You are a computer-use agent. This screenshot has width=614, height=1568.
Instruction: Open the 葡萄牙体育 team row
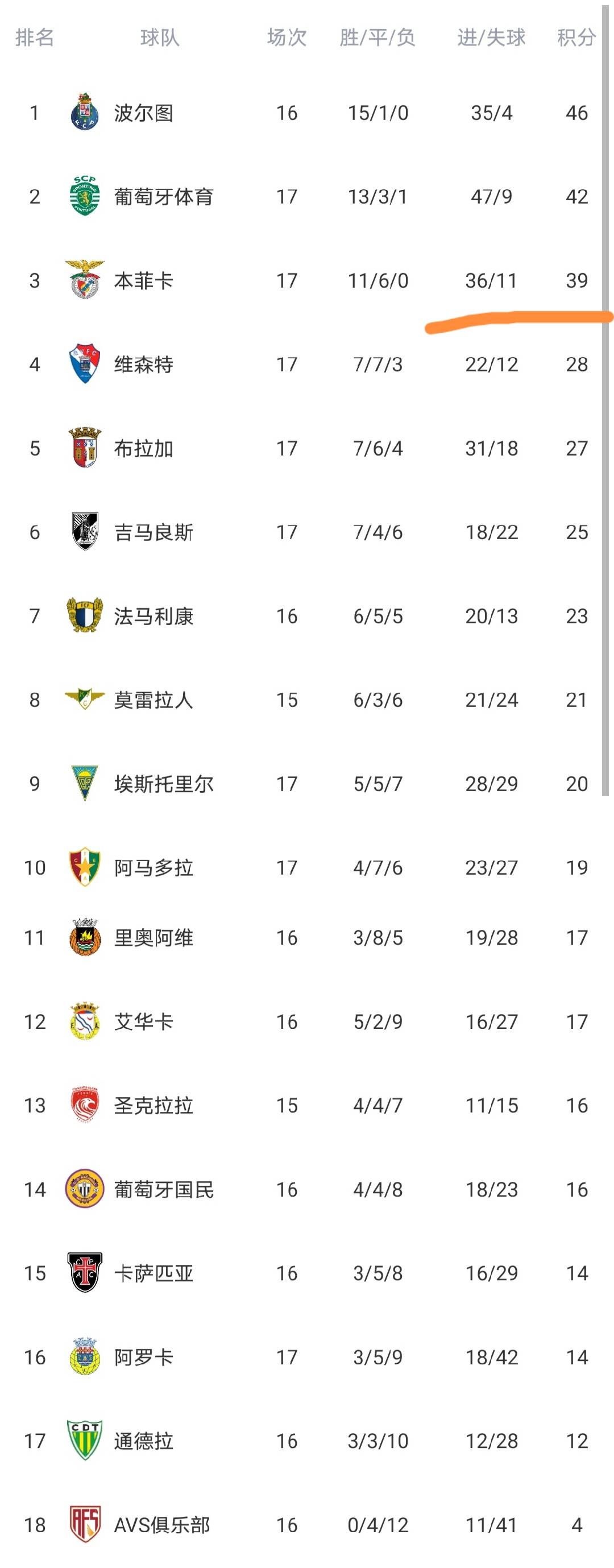[163, 197]
